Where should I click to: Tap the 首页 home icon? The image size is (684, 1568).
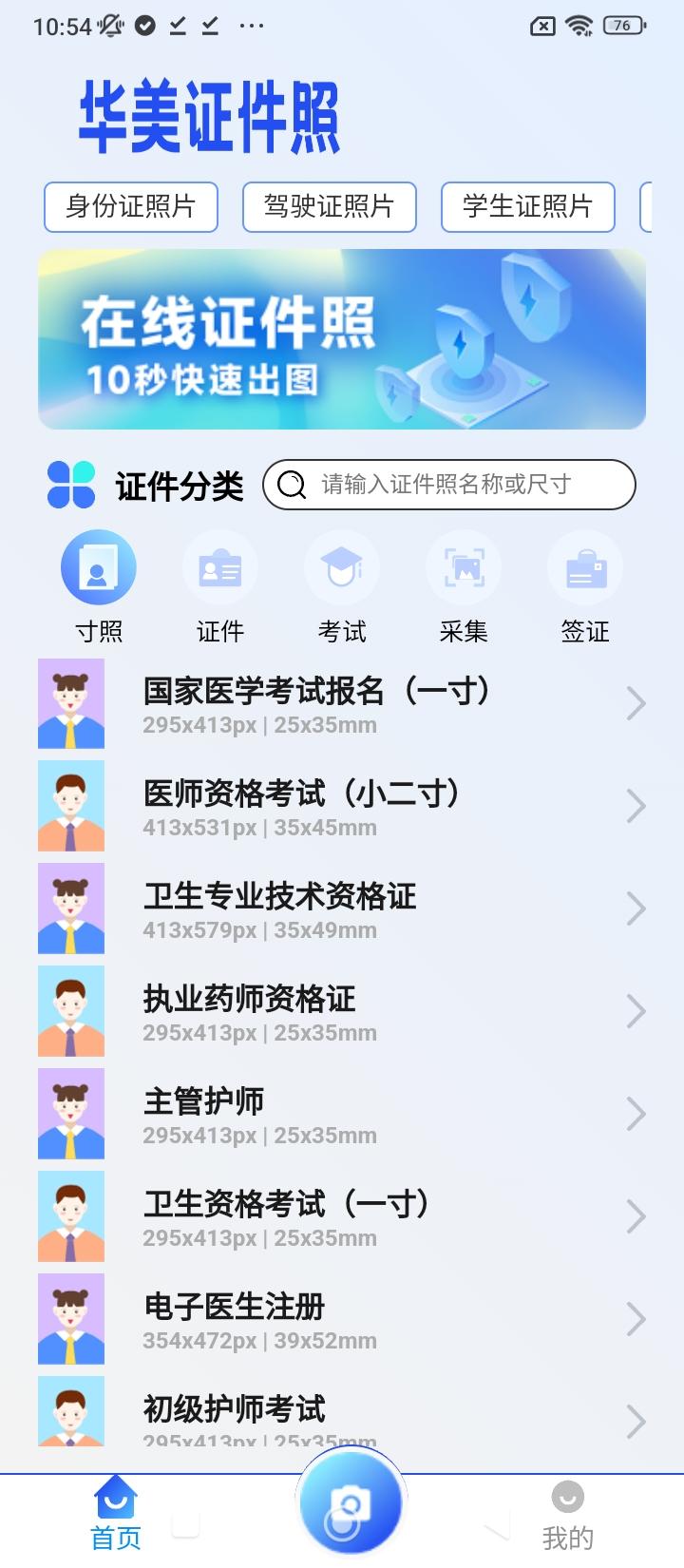115,1494
